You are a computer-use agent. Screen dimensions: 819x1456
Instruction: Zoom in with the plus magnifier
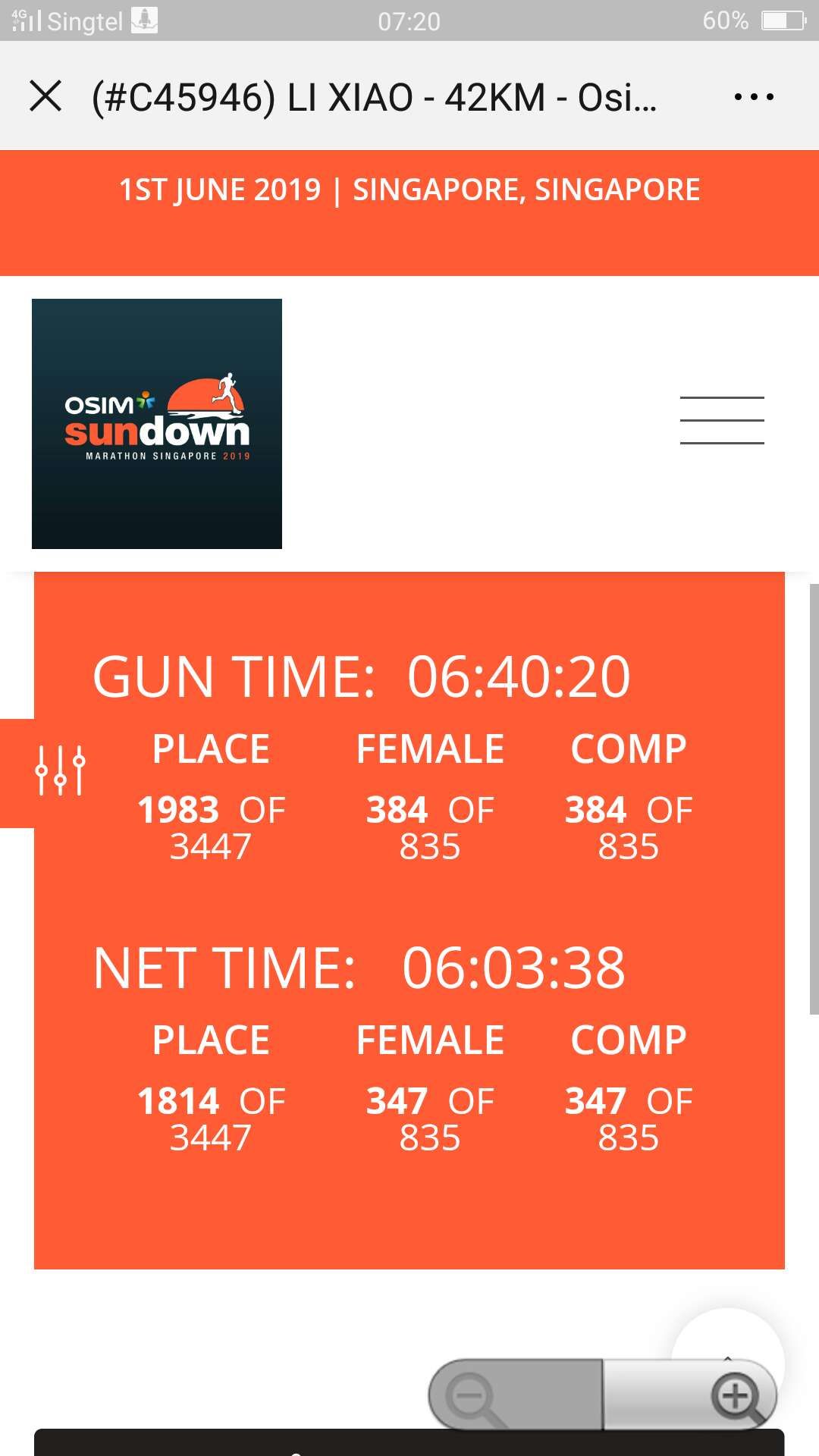click(x=690, y=1395)
